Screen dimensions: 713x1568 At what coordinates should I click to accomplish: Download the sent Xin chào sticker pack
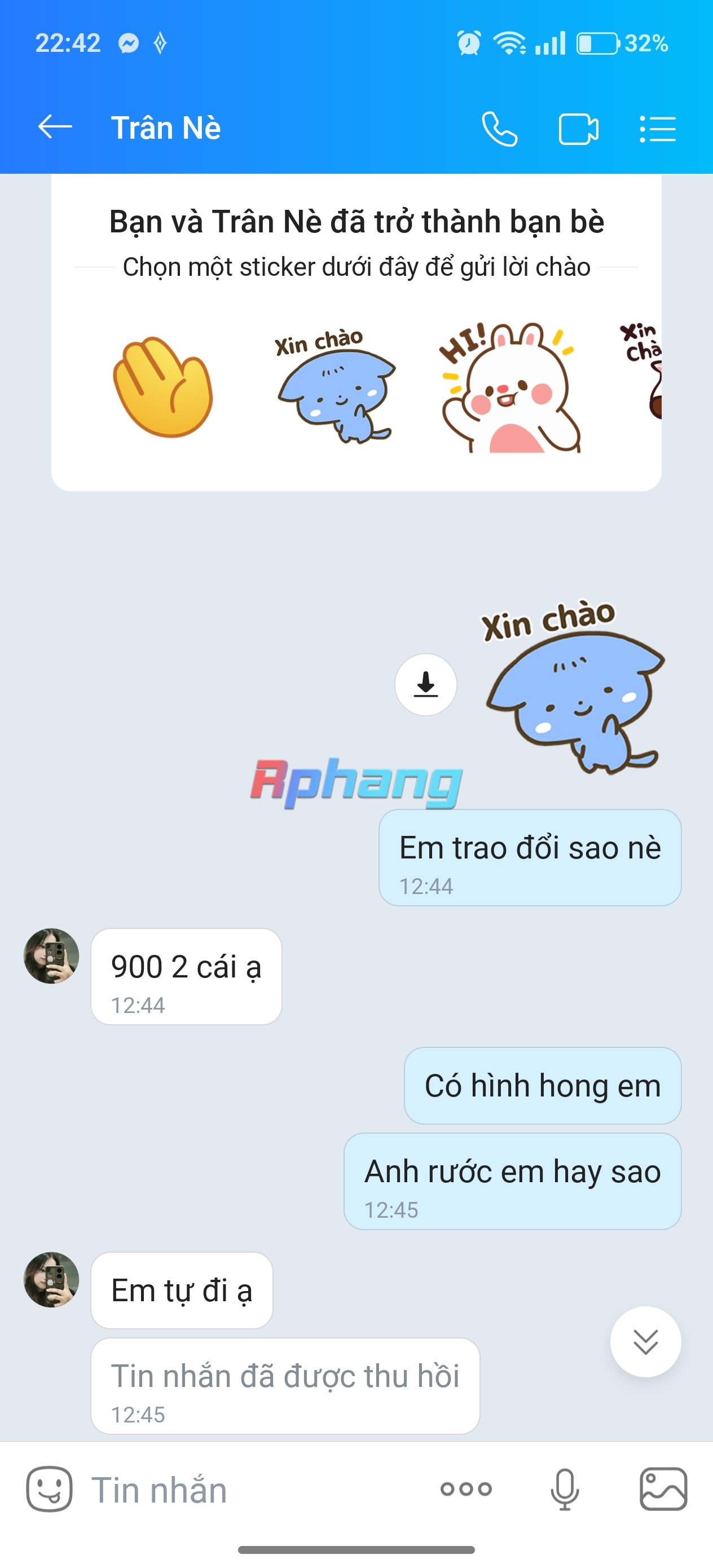[426, 685]
